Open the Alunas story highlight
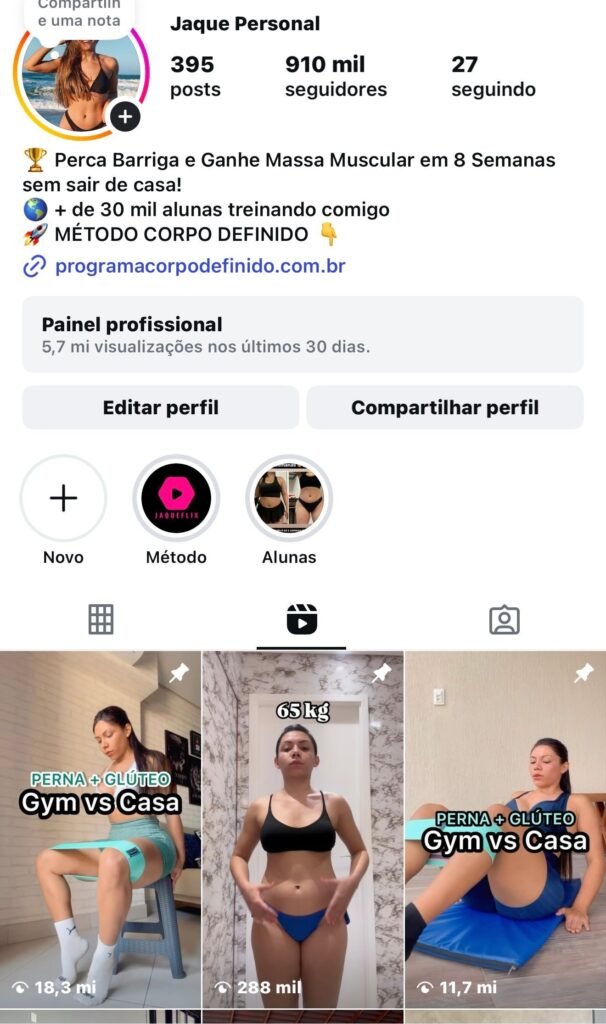 (x=289, y=498)
